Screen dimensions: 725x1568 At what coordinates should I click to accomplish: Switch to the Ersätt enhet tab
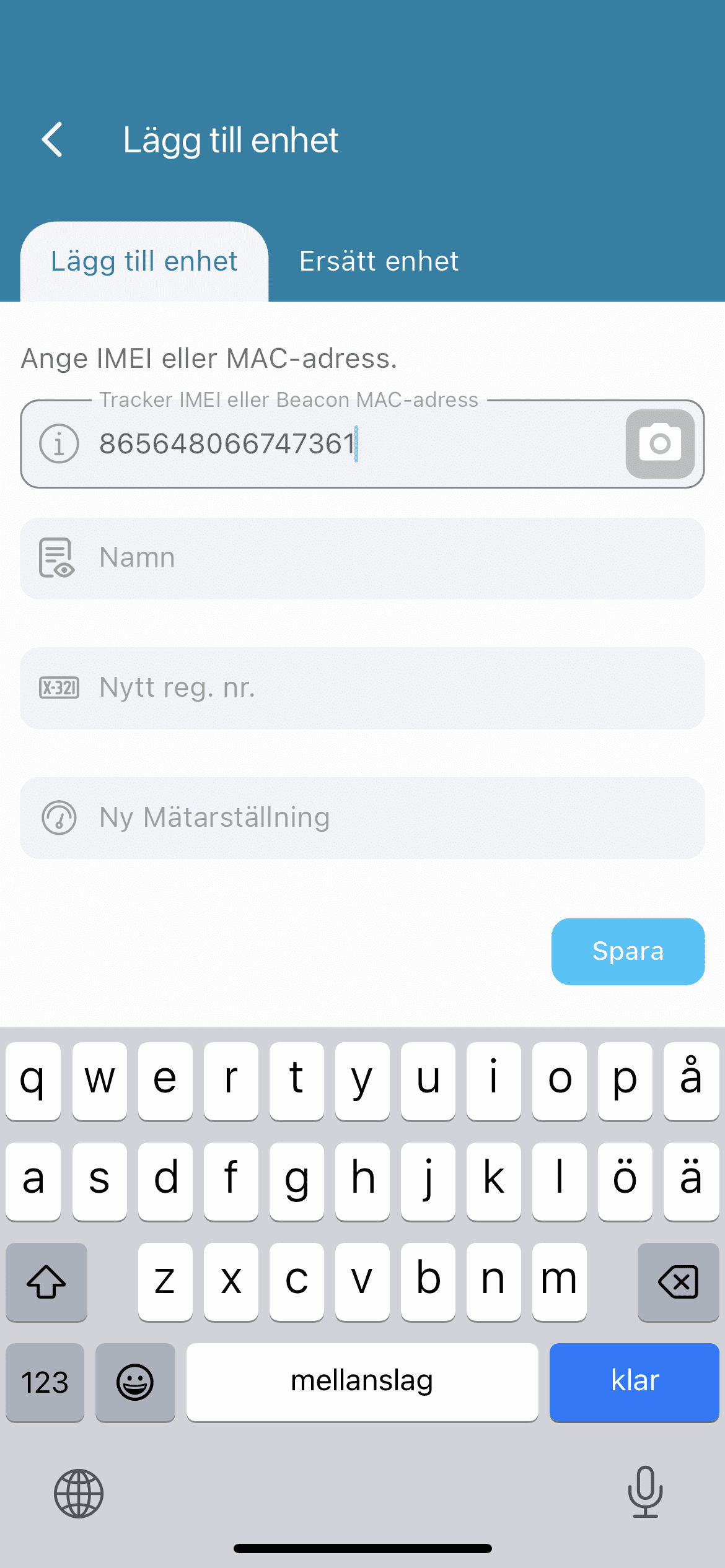coord(379,261)
